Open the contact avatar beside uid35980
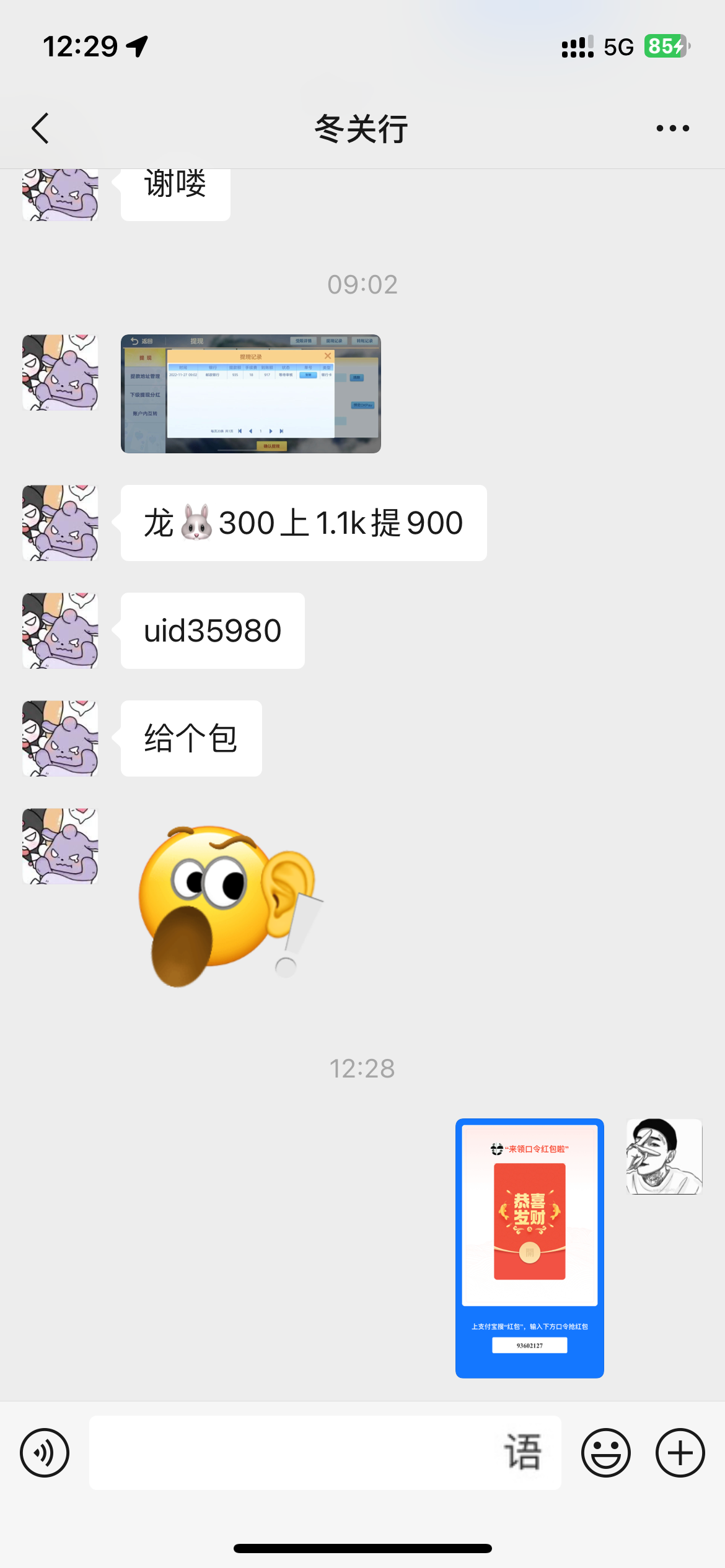This screenshot has height=1568, width=725. click(60, 630)
